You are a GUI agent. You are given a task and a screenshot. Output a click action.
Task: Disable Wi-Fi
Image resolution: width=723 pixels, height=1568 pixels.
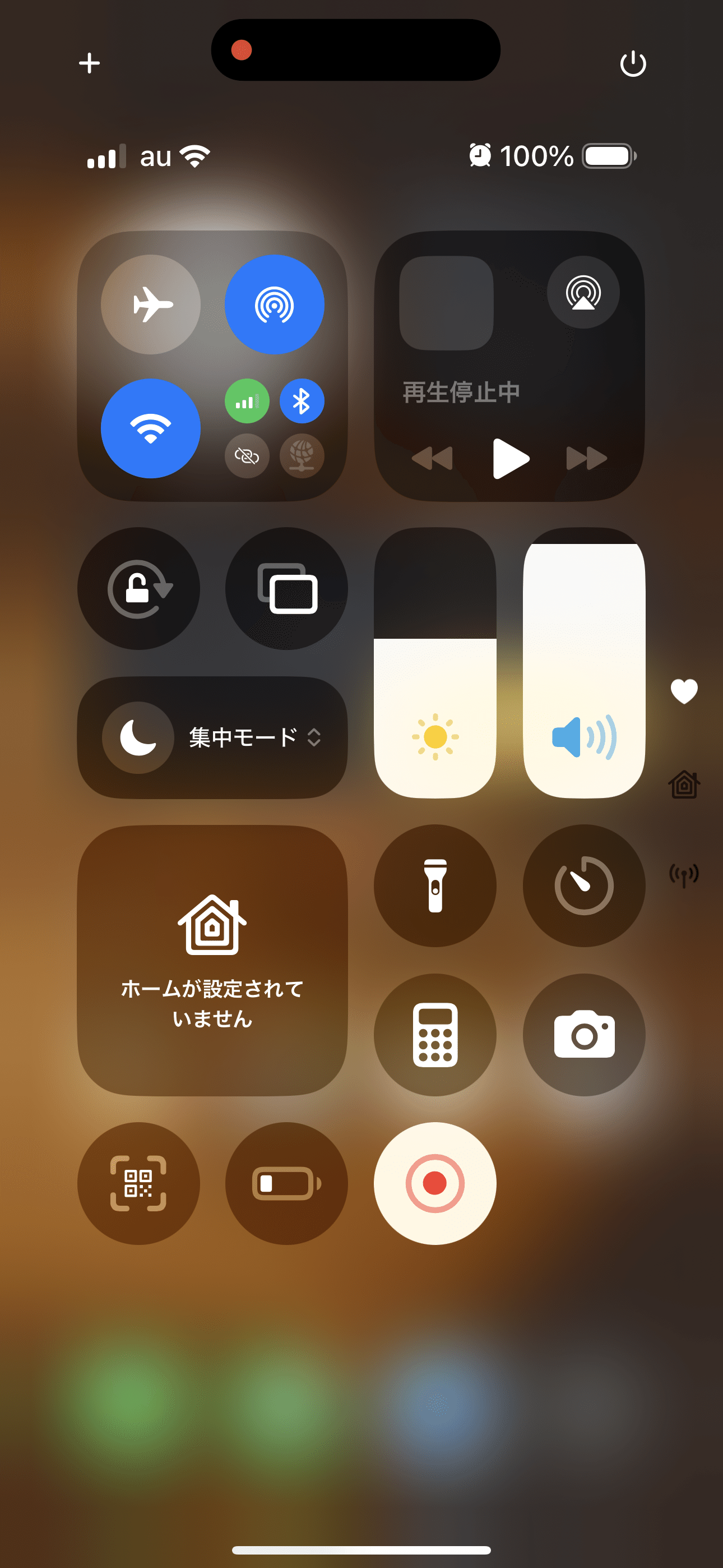coord(150,428)
